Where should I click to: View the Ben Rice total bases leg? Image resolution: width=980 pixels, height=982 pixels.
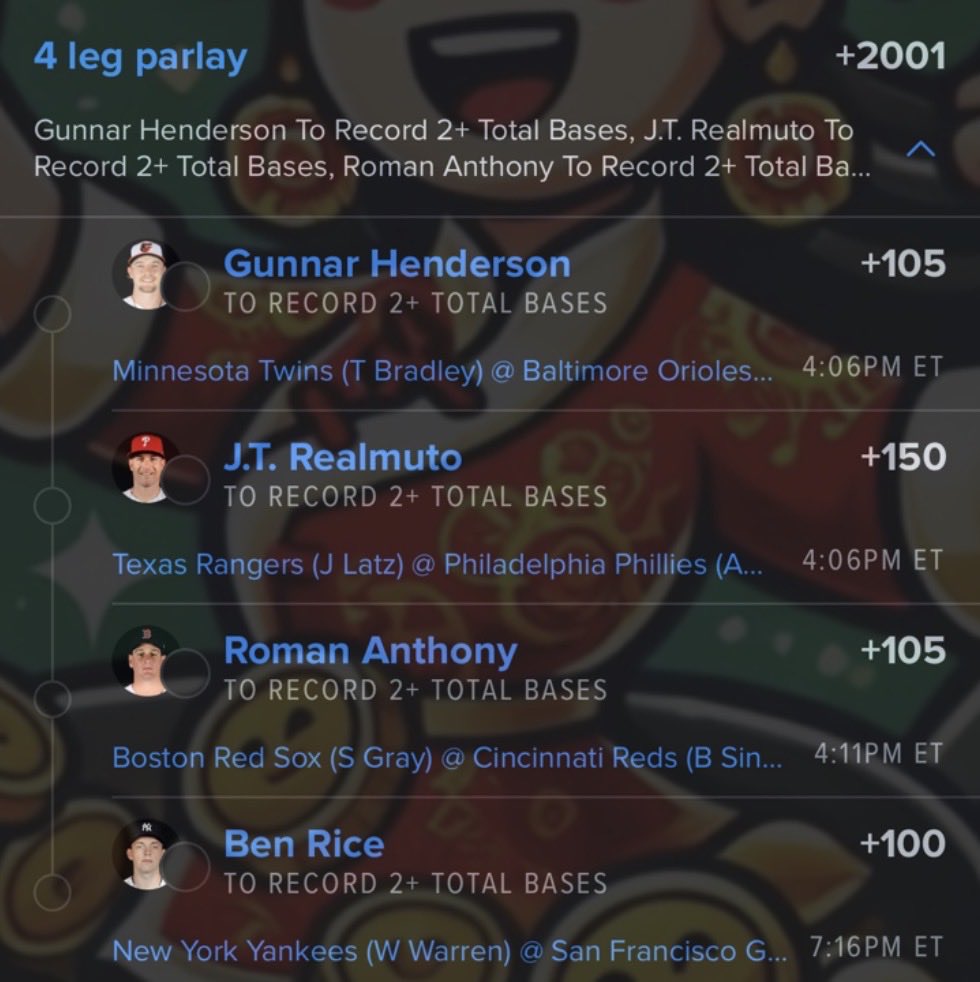[x=304, y=845]
